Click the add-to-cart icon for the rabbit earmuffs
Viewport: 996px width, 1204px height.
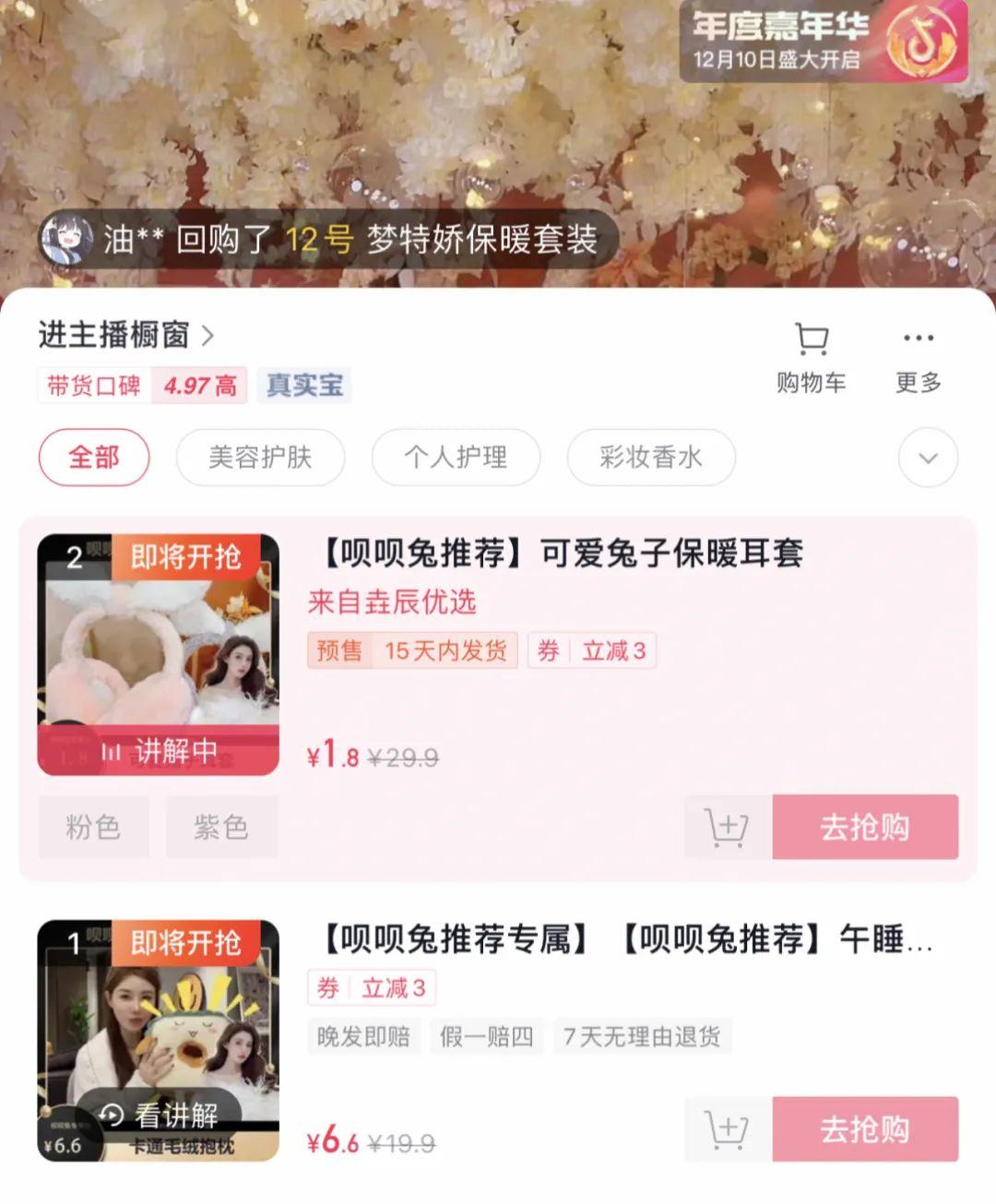(729, 828)
